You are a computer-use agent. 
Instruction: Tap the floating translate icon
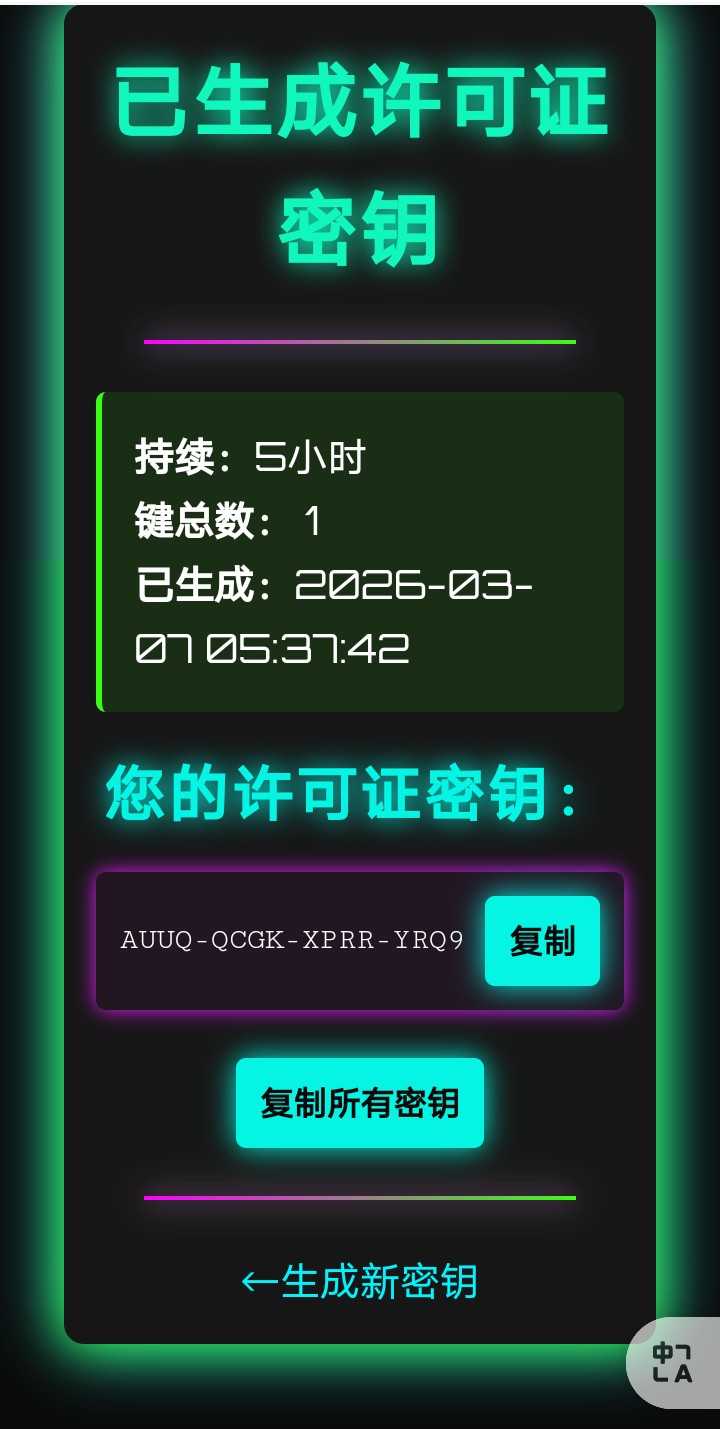pos(673,1362)
